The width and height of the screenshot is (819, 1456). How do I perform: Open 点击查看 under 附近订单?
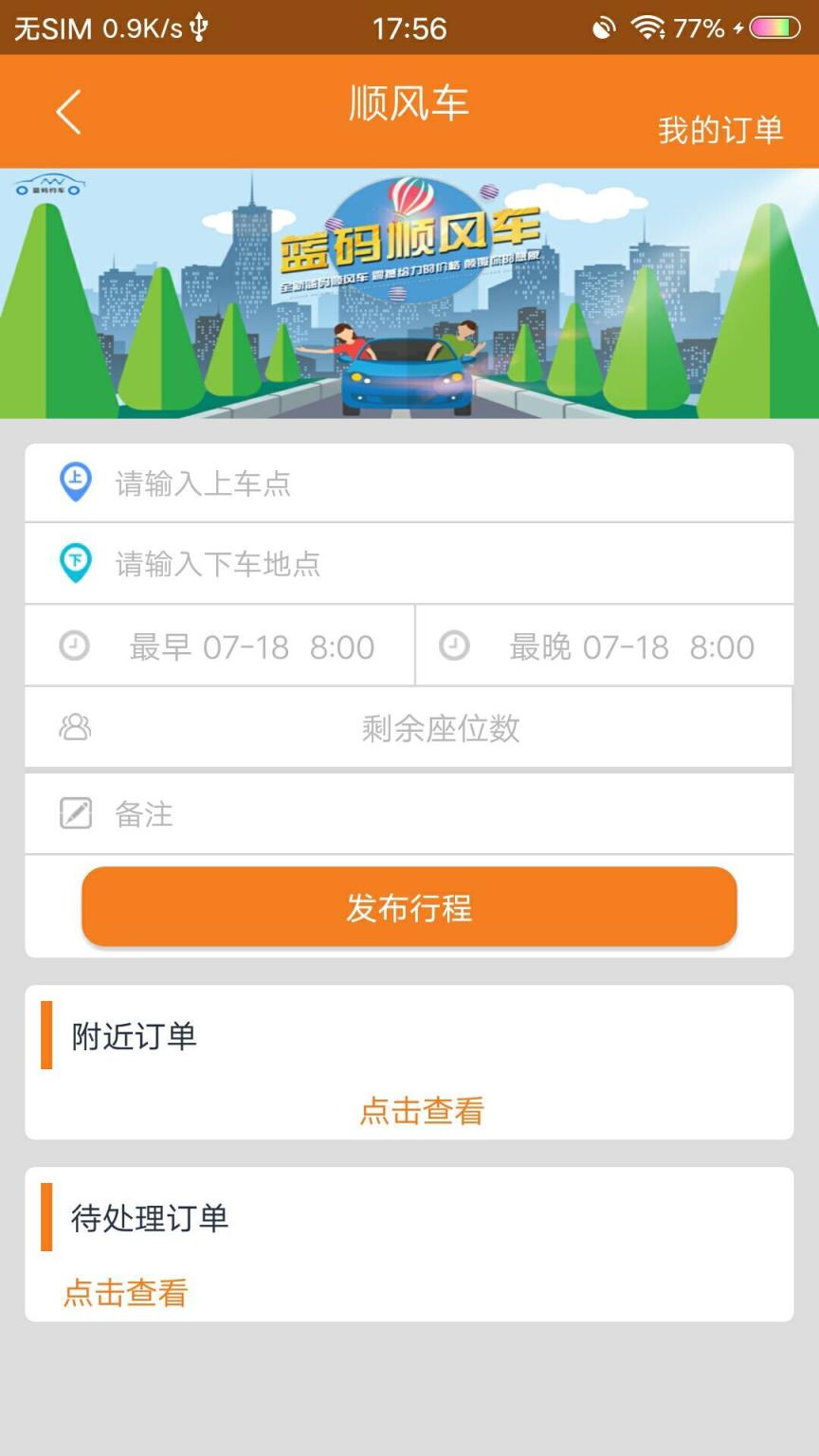(x=422, y=1111)
